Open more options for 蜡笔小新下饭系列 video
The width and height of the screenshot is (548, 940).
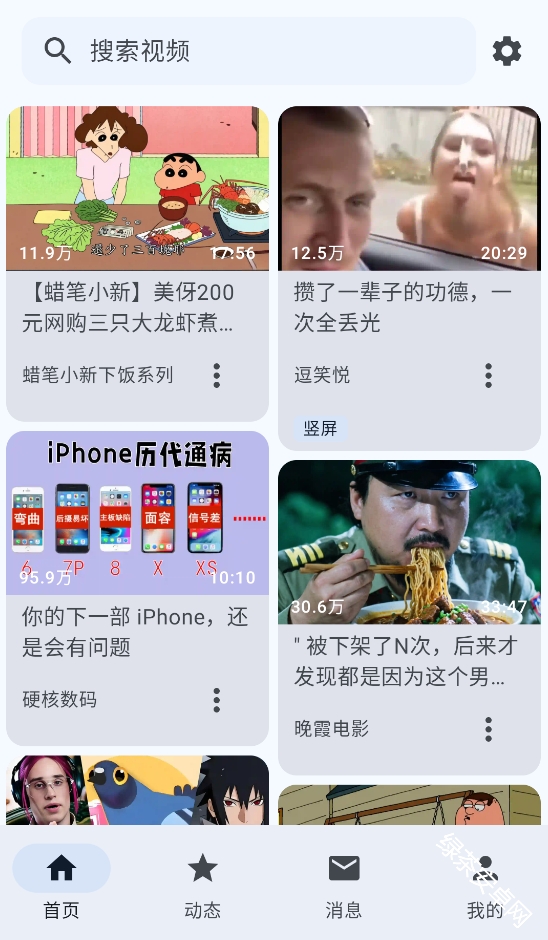pos(217,376)
